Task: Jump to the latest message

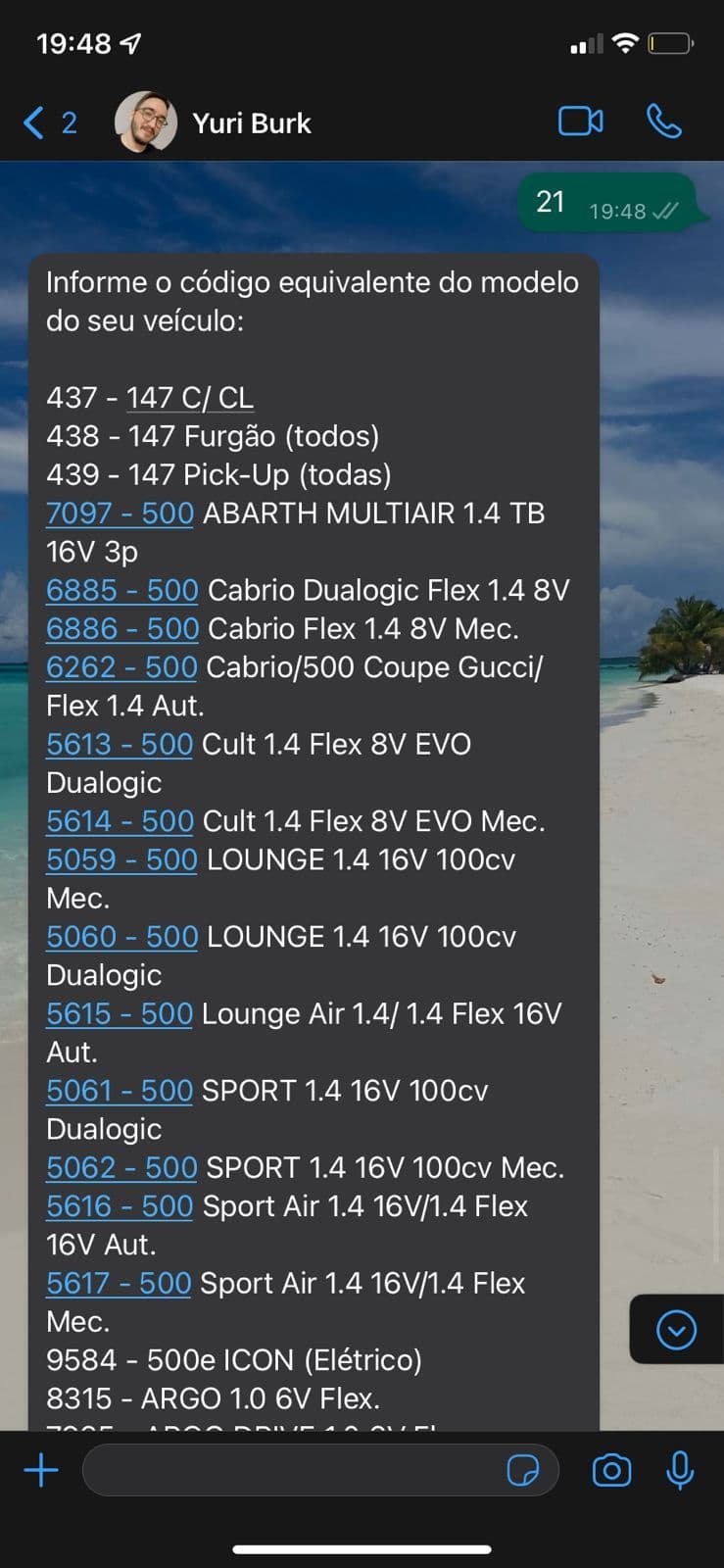Action: click(x=676, y=1330)
